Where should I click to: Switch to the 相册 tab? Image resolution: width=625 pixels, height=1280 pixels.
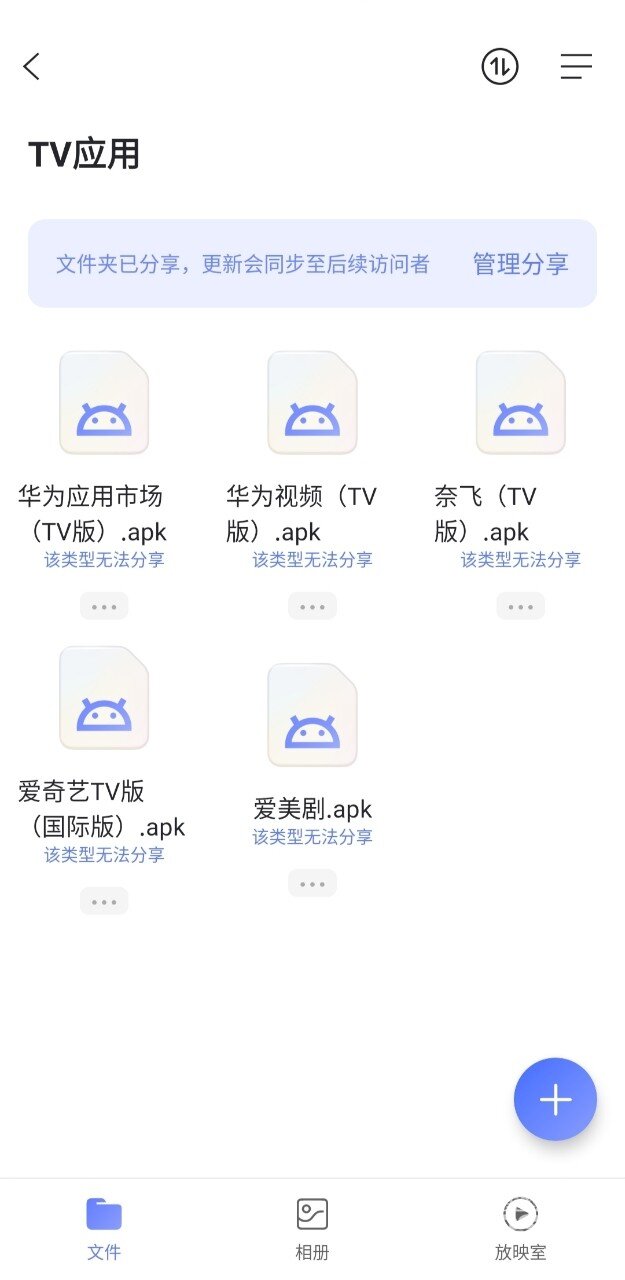pos(312,1228)
